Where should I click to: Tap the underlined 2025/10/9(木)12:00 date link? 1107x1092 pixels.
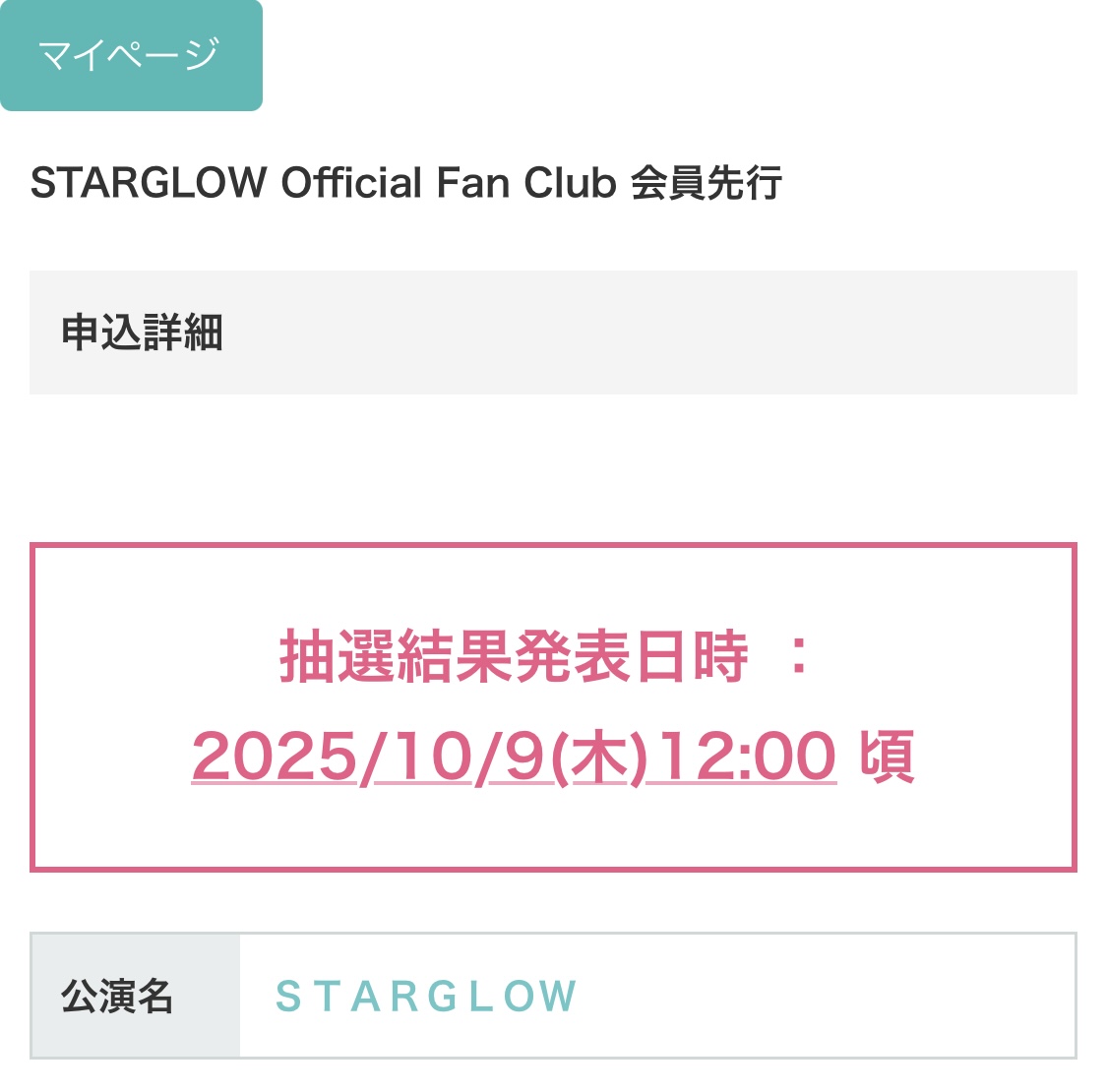[x=514, y=758]
